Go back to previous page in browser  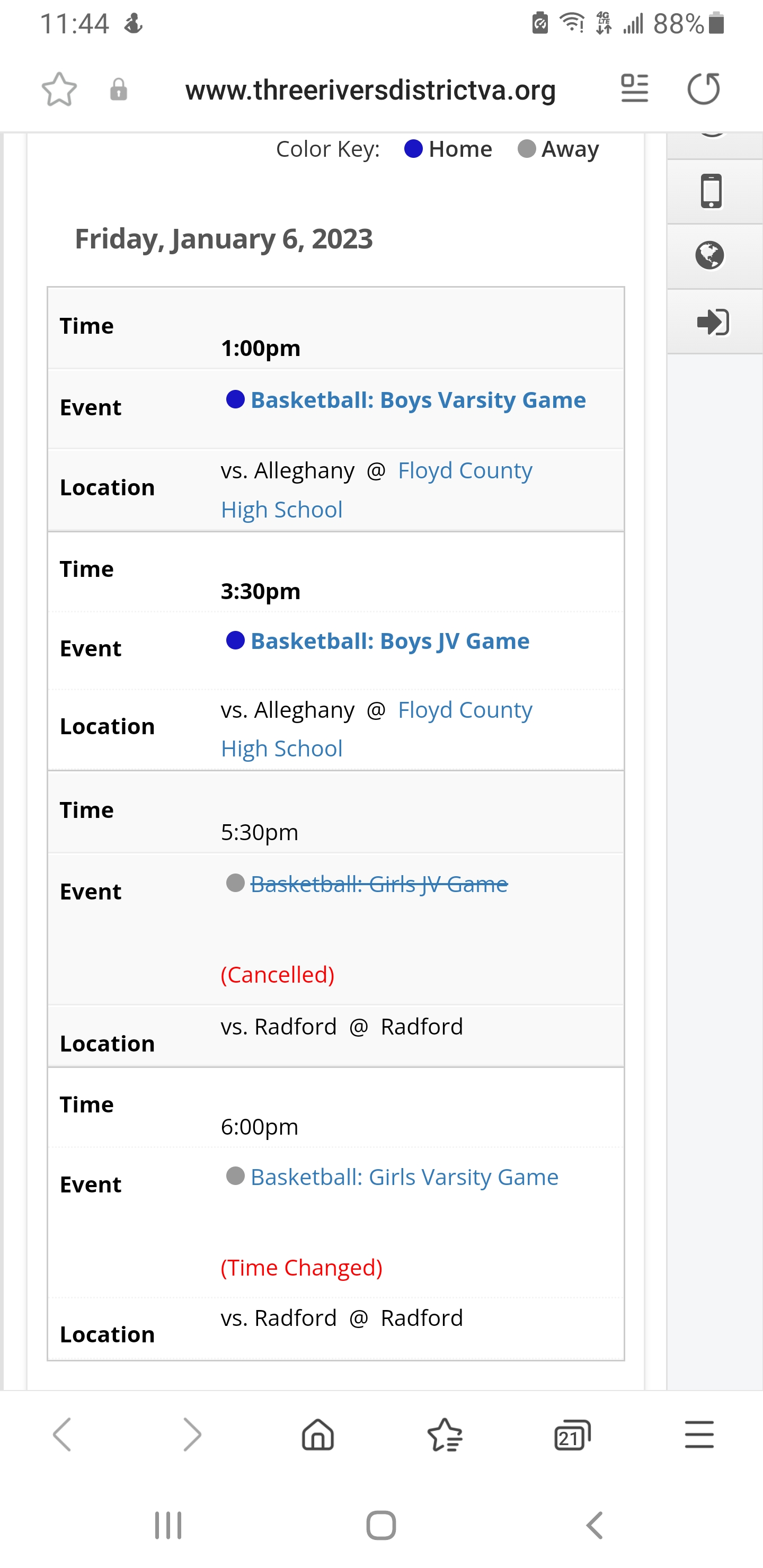click(x=63, y=1435)
